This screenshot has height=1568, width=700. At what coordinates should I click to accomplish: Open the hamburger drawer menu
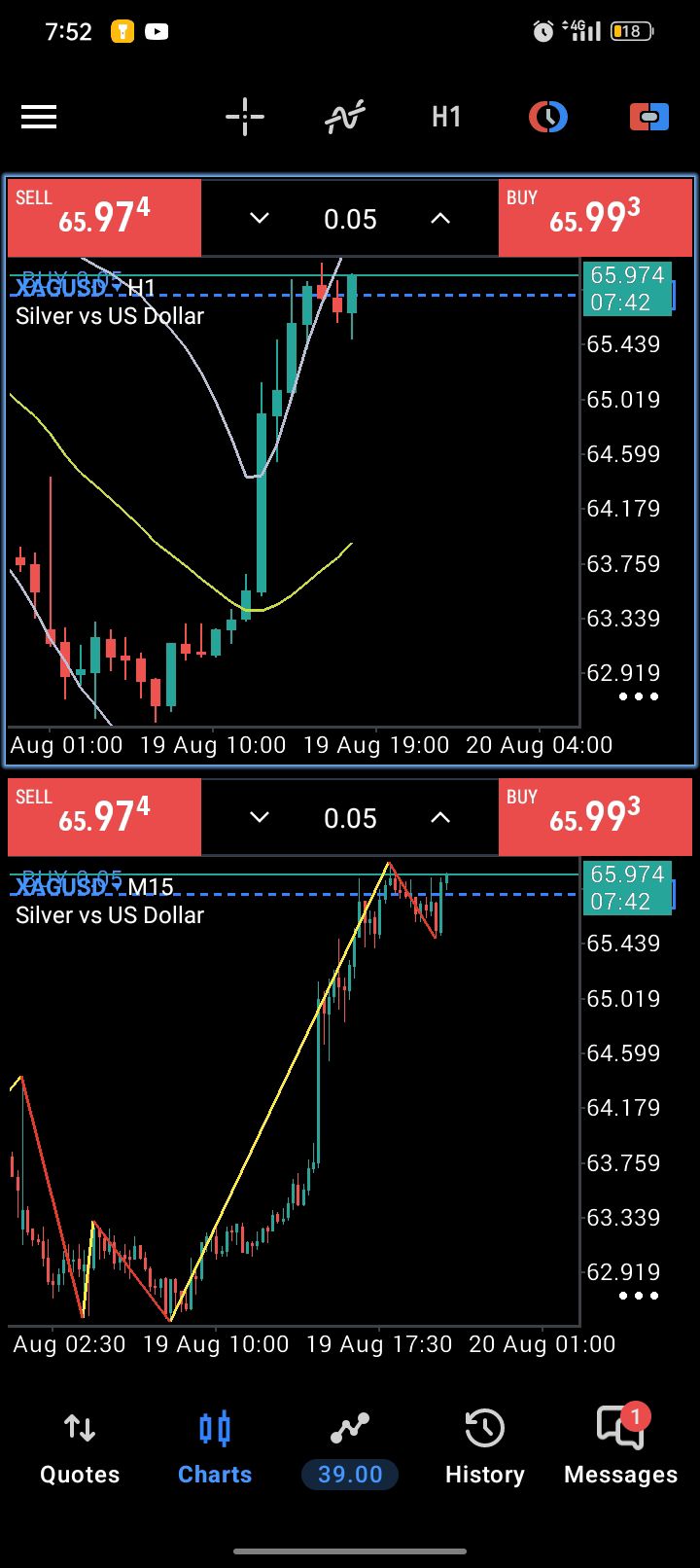(39, 118)
